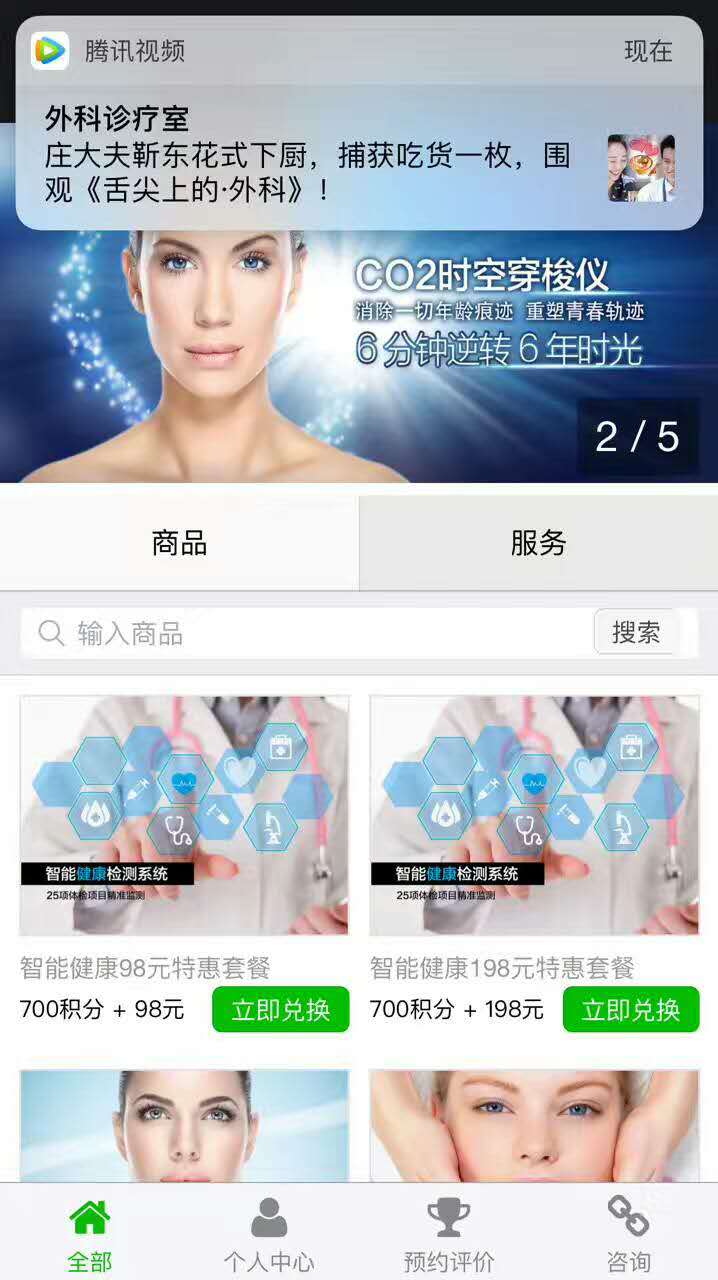Redeem the 98元 package with 立即兑换
Image resolution: width=718 pixels, height=1280 pixels.
(x=280, y=1009)
